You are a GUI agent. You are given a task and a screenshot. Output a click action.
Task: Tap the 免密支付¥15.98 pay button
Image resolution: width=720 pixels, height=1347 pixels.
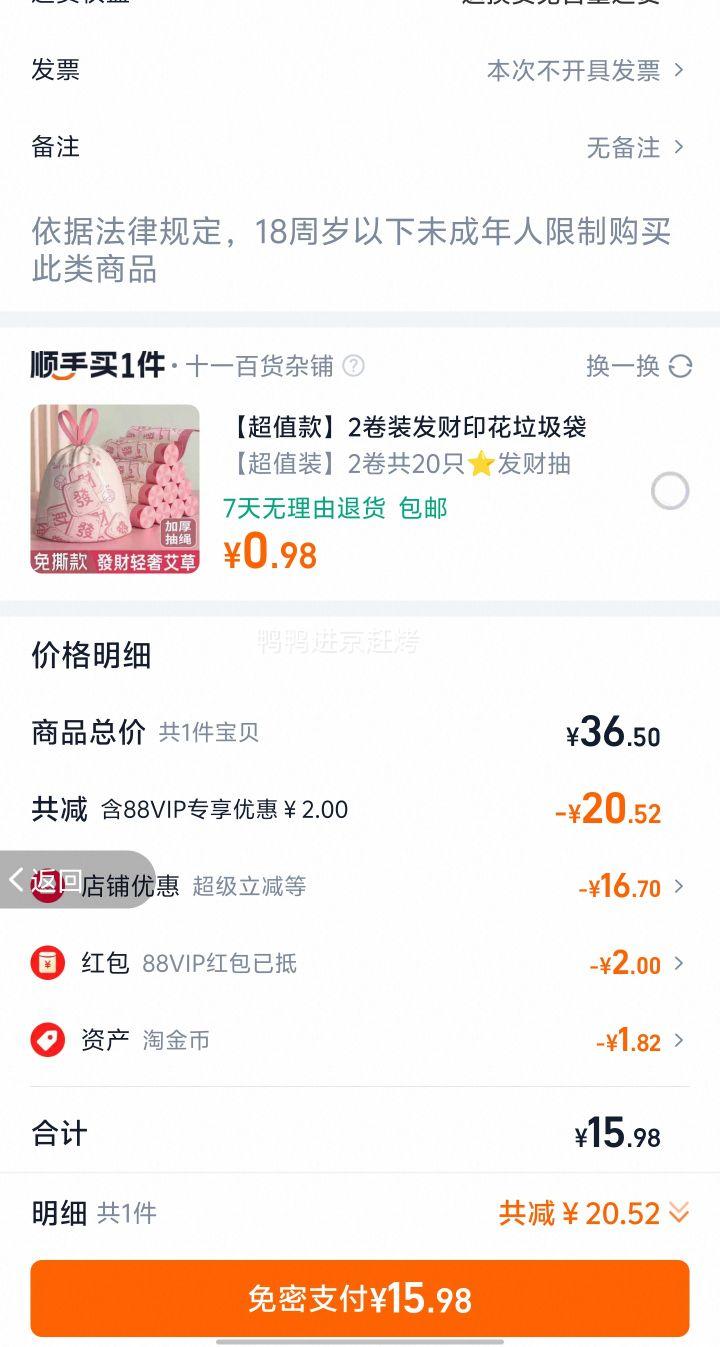pos(360,1298)
